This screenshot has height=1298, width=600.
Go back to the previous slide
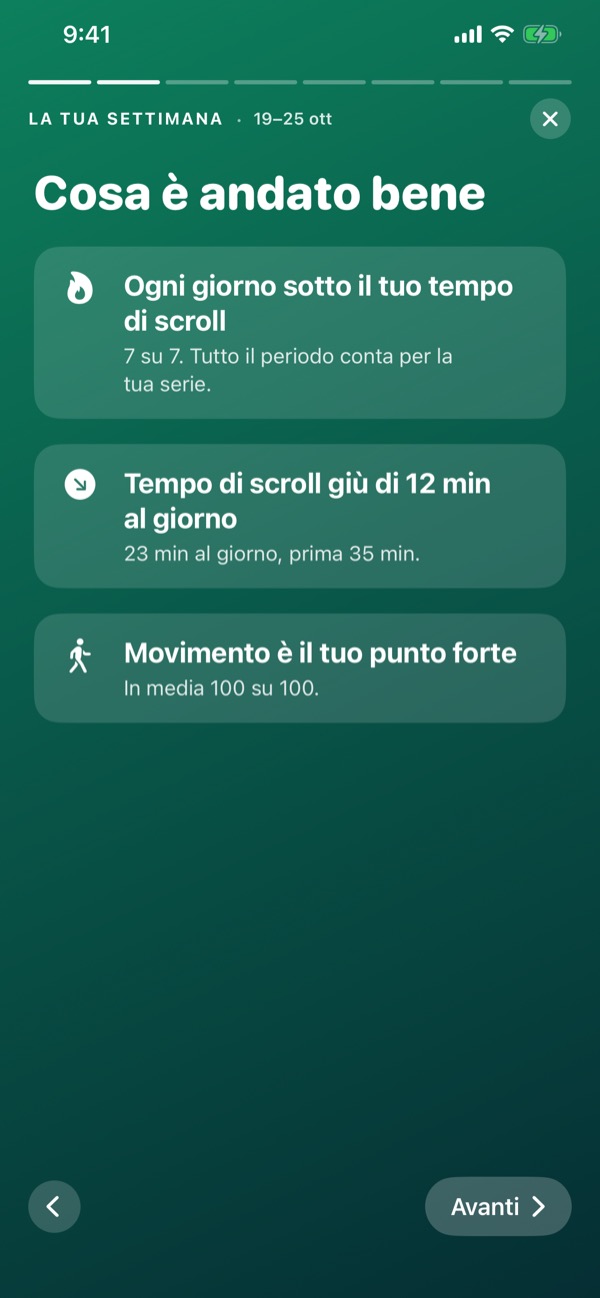point(54,1206)
